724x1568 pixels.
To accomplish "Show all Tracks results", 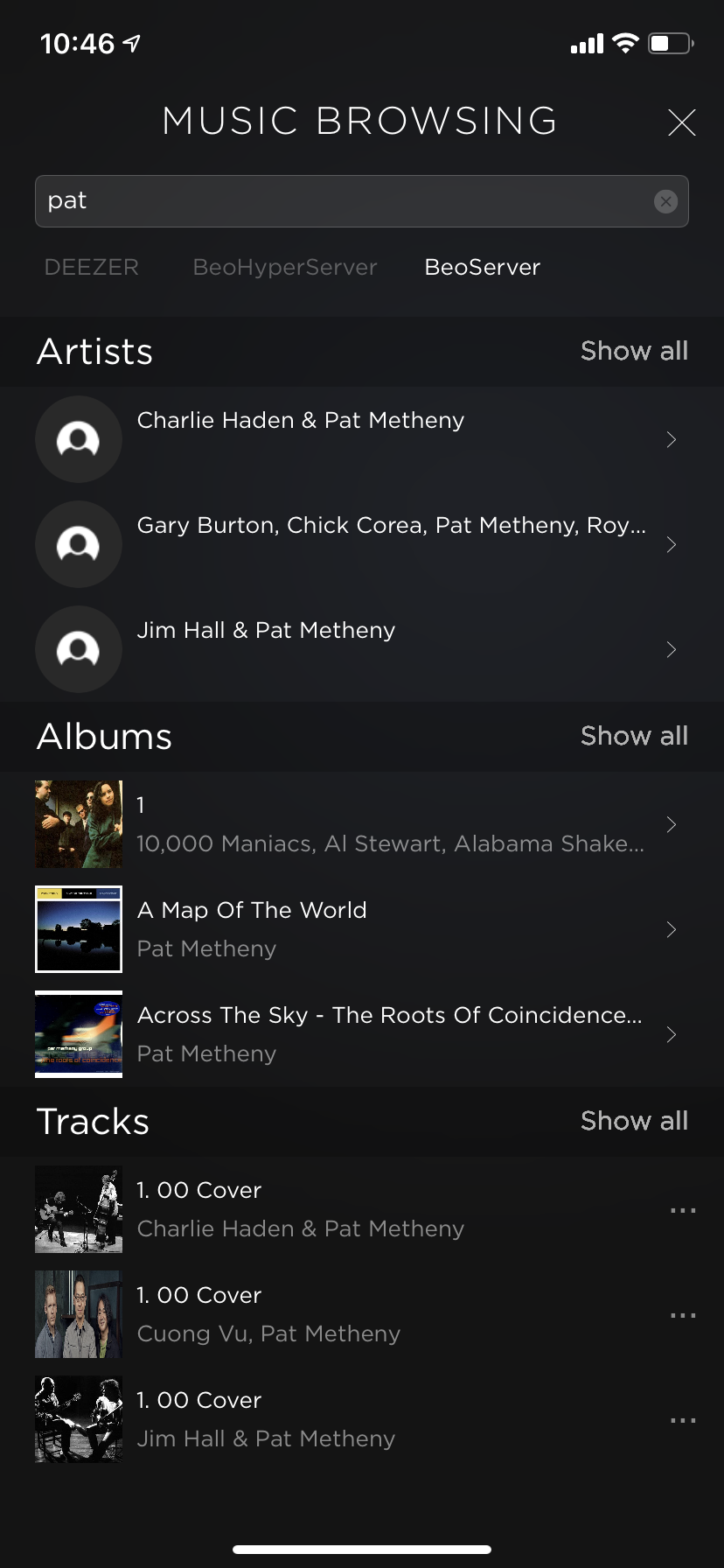I will point(634,1122).
